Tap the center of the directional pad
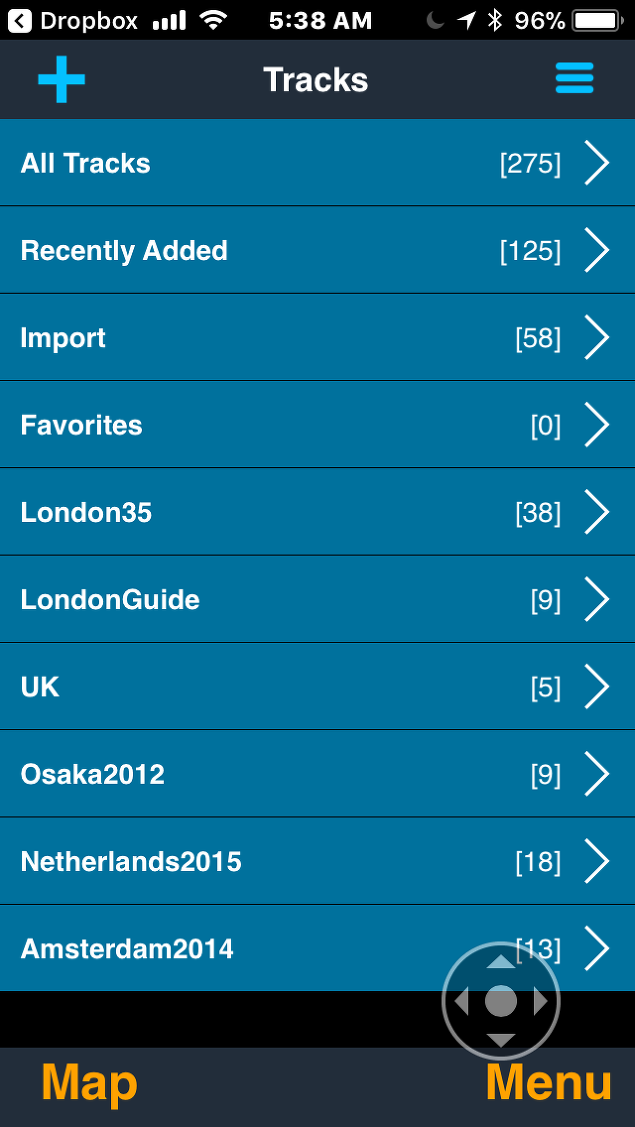The image size is (635, 1127). [x=501, y=1001]
